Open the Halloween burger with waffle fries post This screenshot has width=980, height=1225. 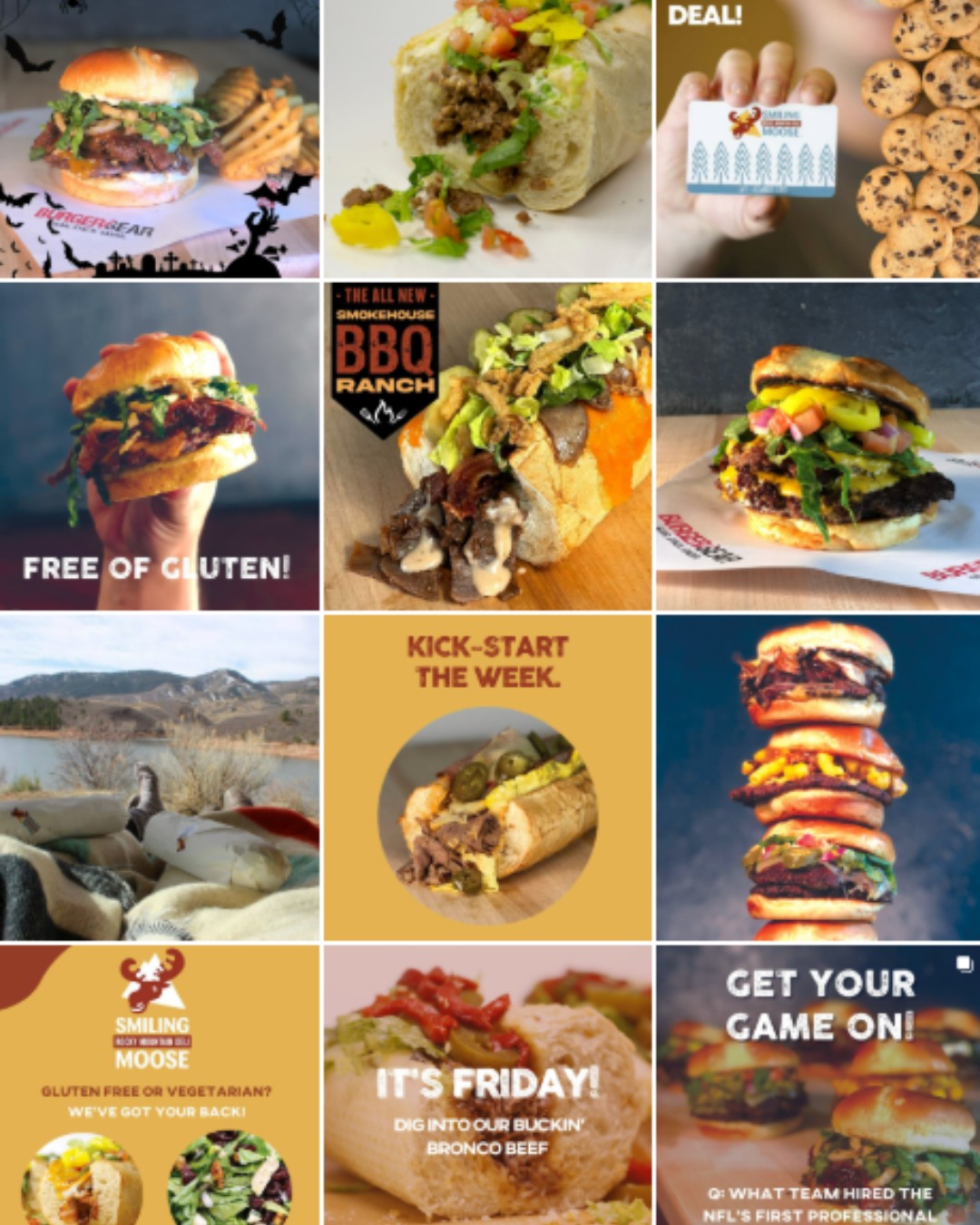point(160,138)
